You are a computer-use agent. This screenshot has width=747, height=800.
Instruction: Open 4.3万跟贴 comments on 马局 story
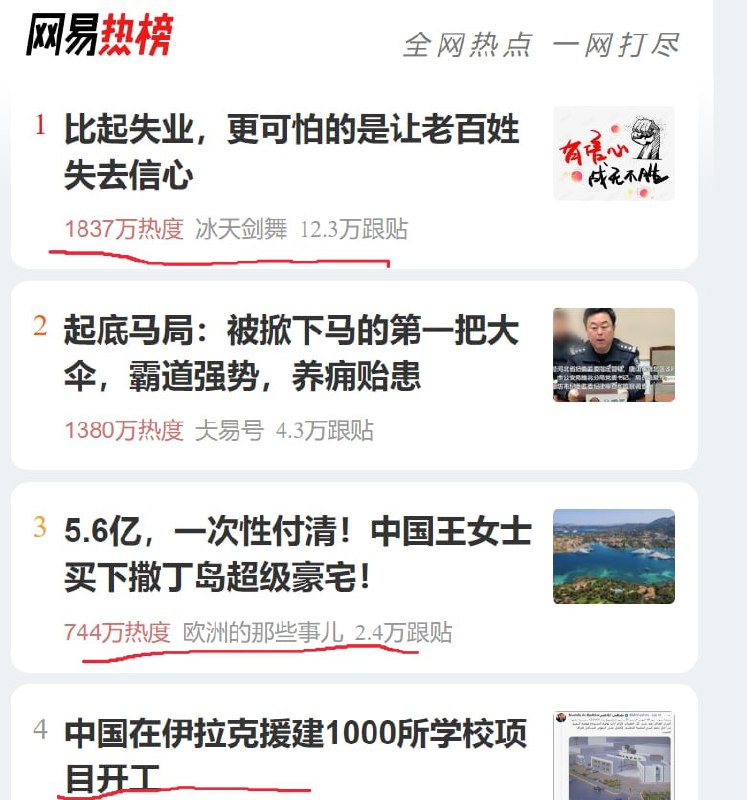(x=326, y=427)
